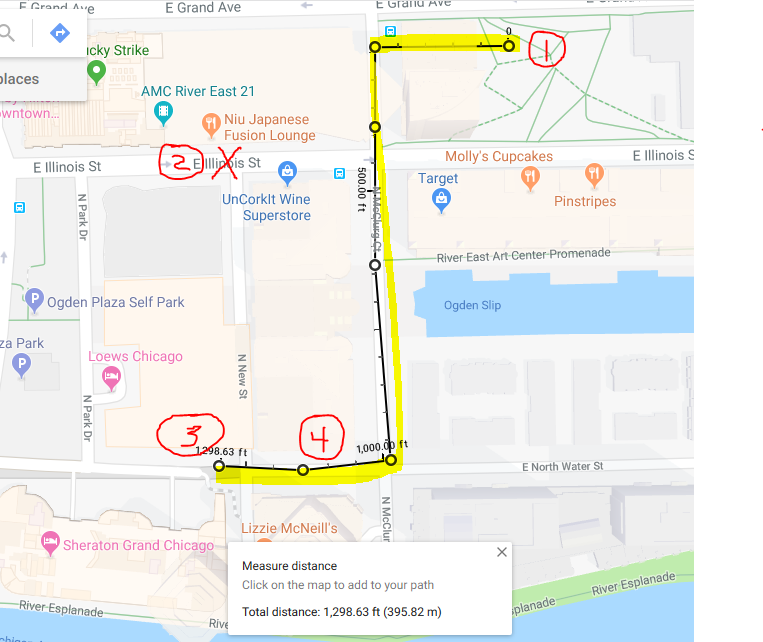
Task: Open the directions arrow icon
Action: 60,33
